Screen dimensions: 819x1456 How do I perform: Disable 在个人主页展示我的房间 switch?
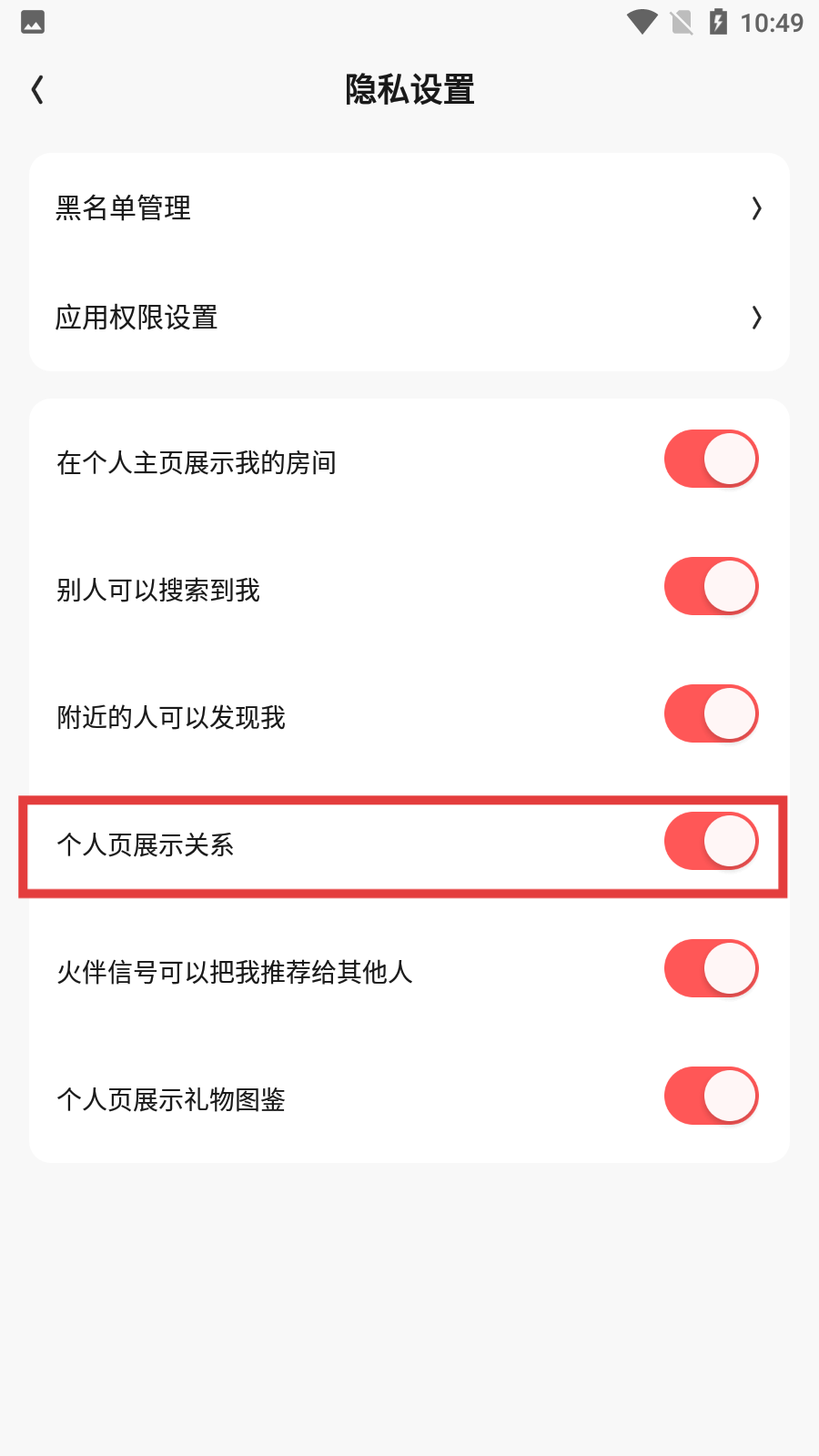coord(711,460)
